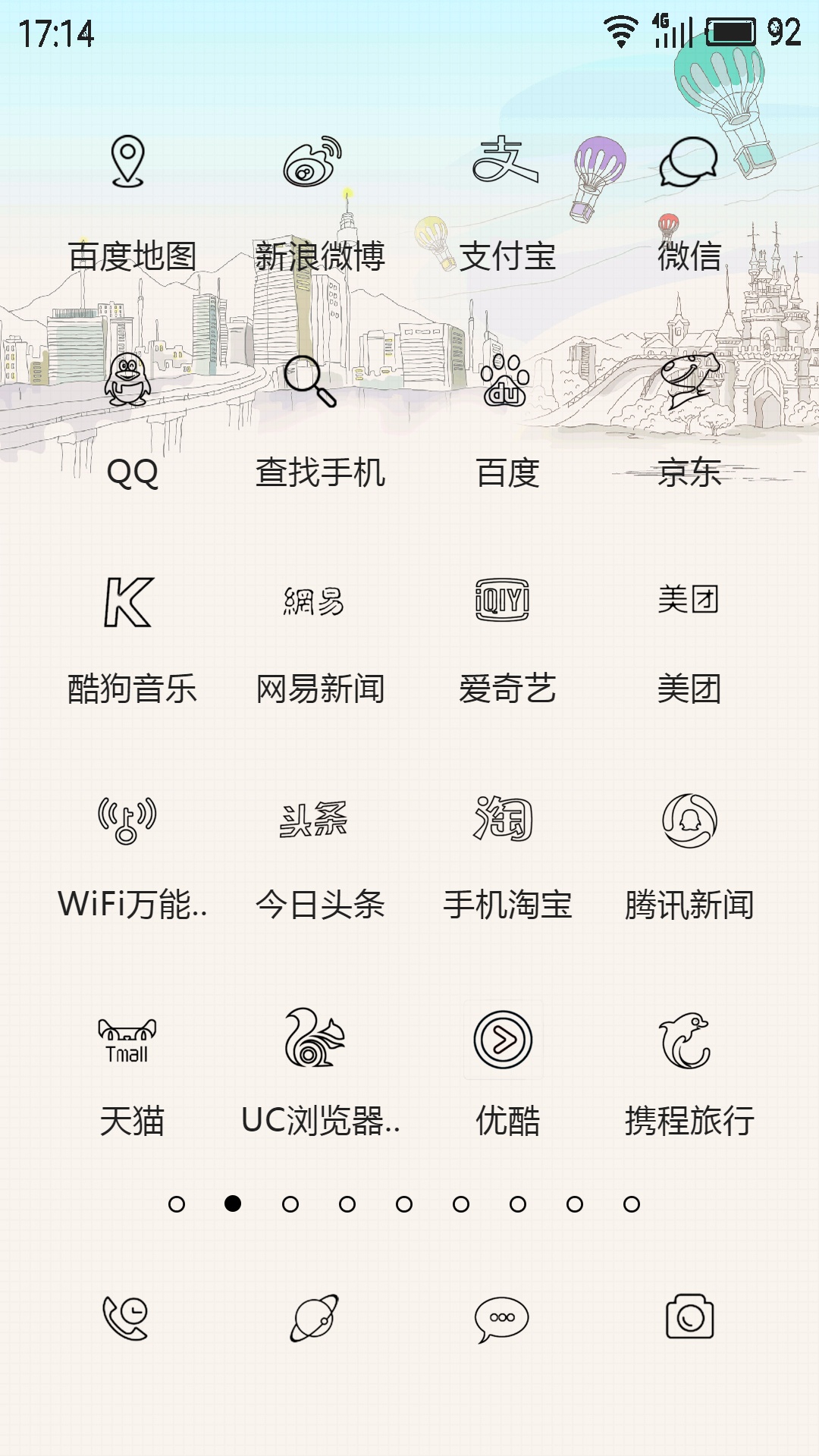This screenshot has height=1456, width=819.
Task: Open the camera from the dock
Action: [x=689, y=1317]
